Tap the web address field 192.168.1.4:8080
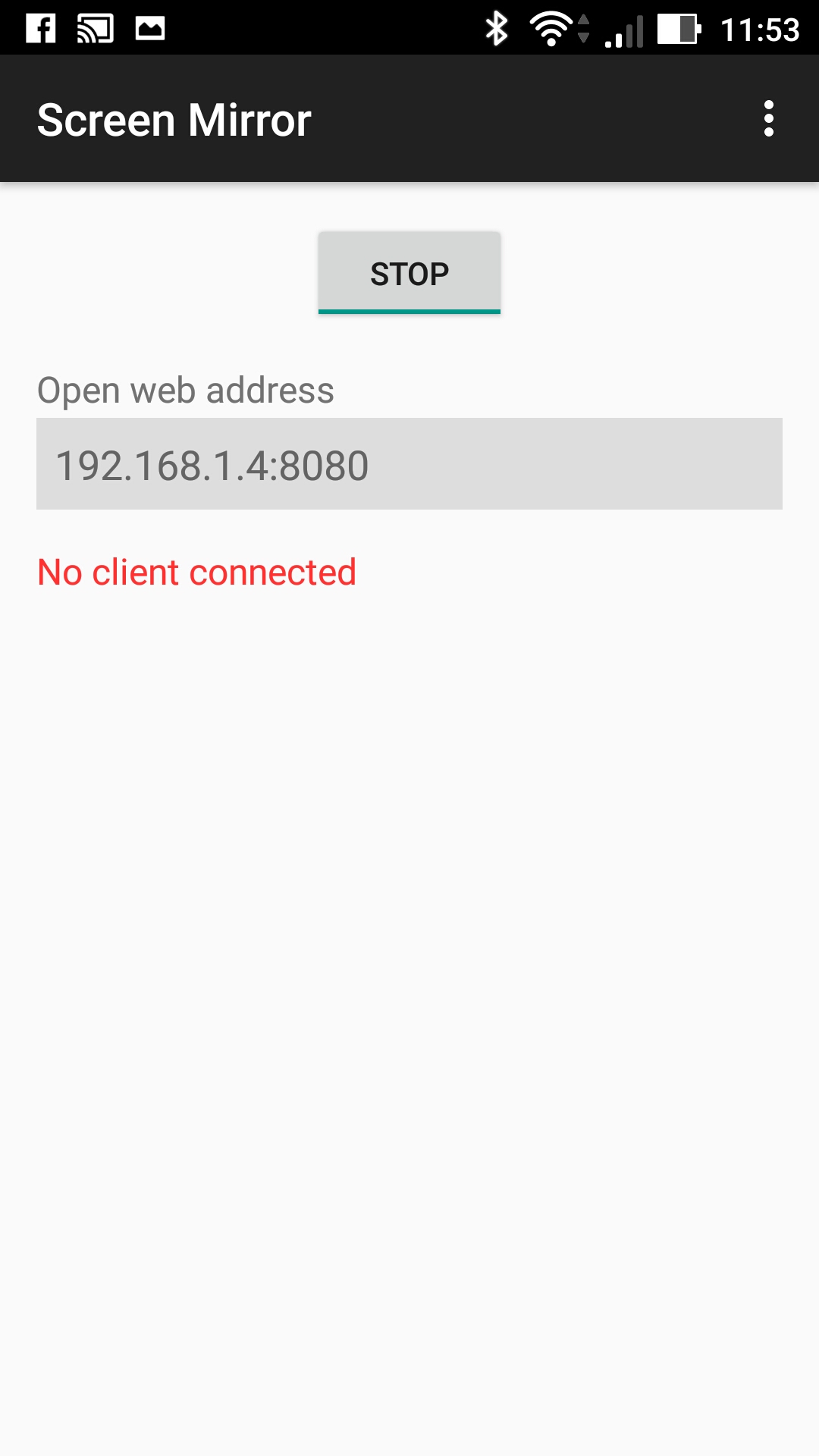 coord(409,464)
